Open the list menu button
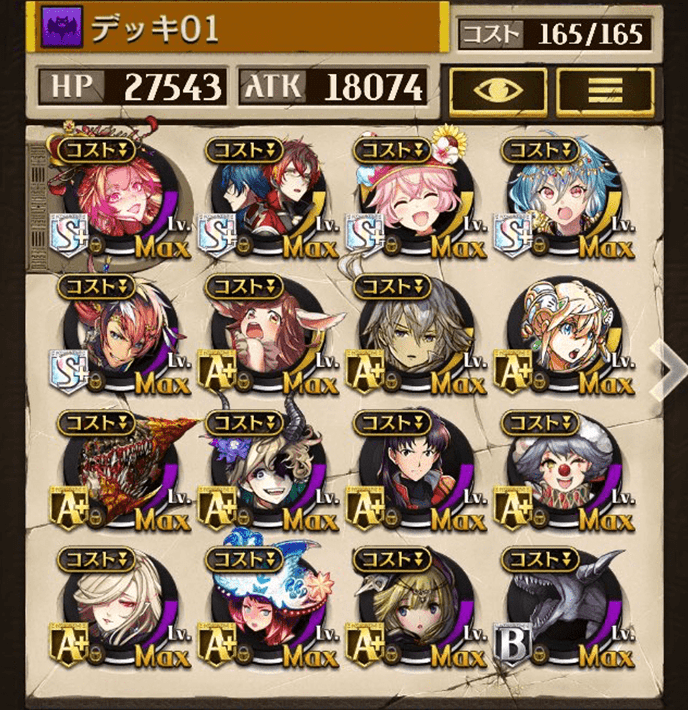This screenshot has width=688, height=710. point(604,88)
